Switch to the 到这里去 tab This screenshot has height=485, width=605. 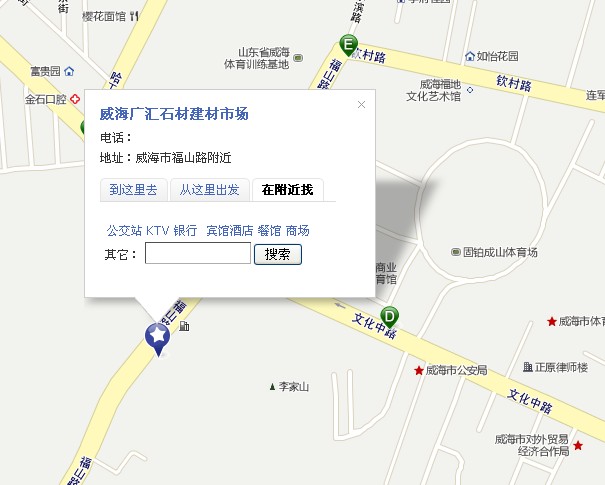click(x=133, y=189)
